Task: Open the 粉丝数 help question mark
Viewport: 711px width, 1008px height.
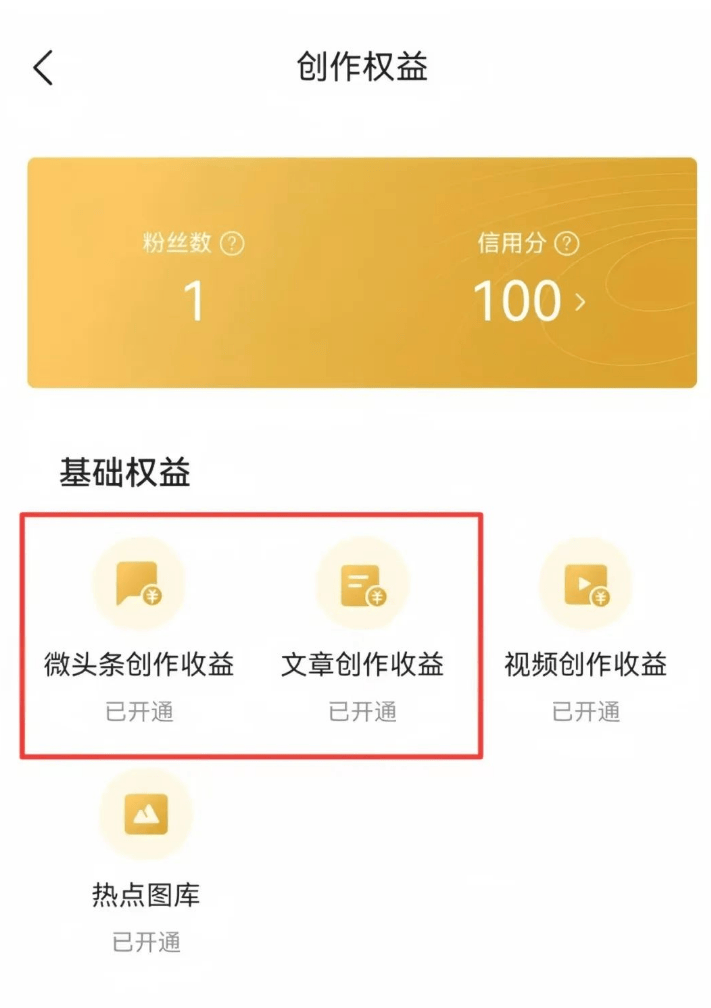Action: [x=232, y=243]
